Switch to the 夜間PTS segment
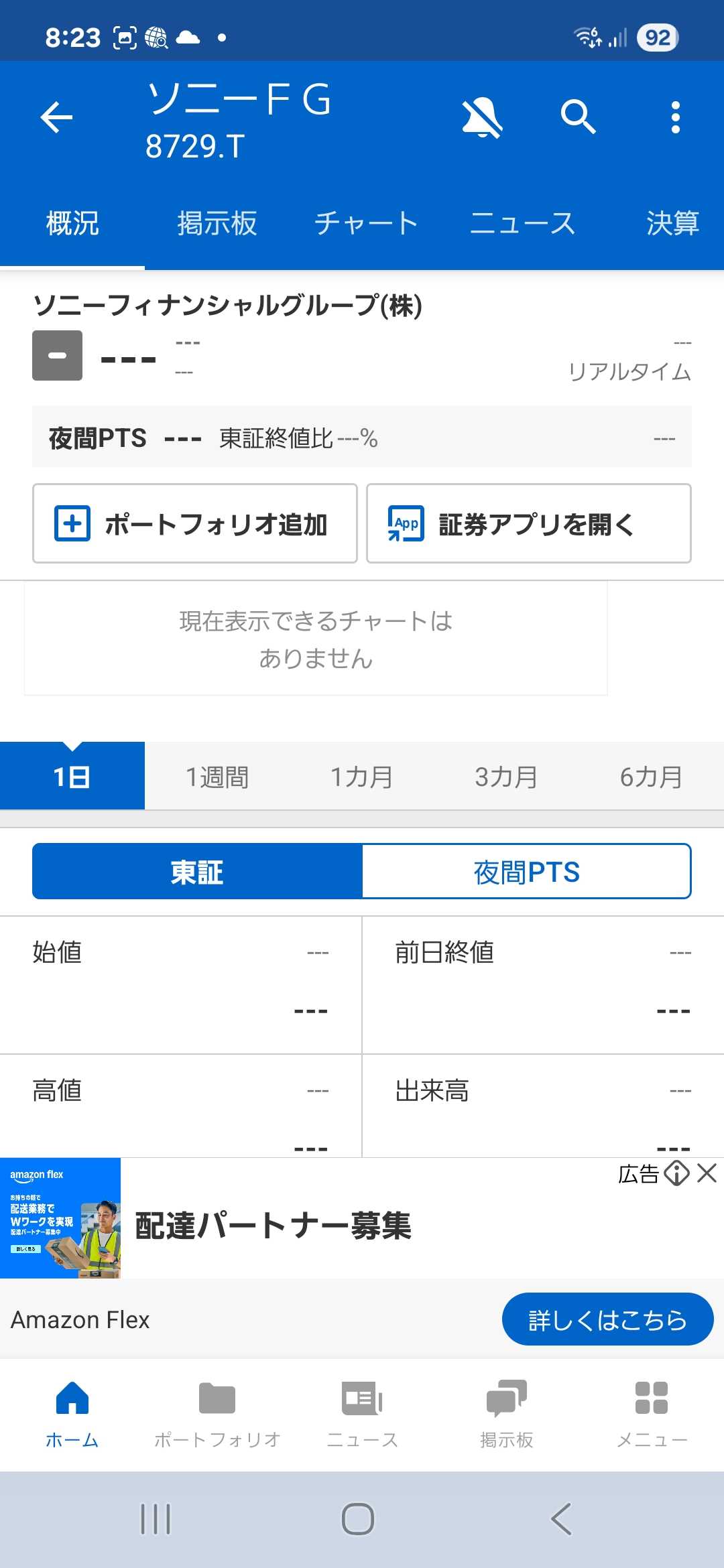 [526, 872]
